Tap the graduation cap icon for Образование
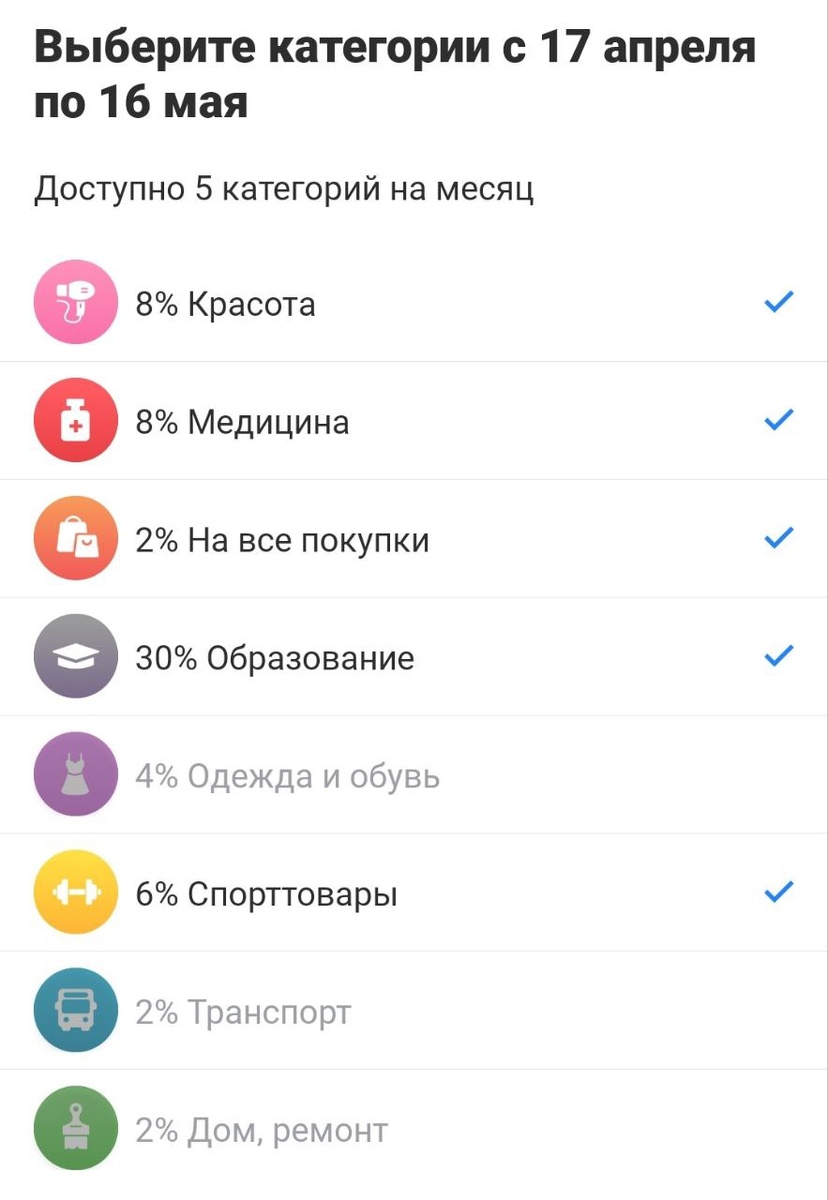This screenshot has width=828, height=1200. tap(75, 656)
